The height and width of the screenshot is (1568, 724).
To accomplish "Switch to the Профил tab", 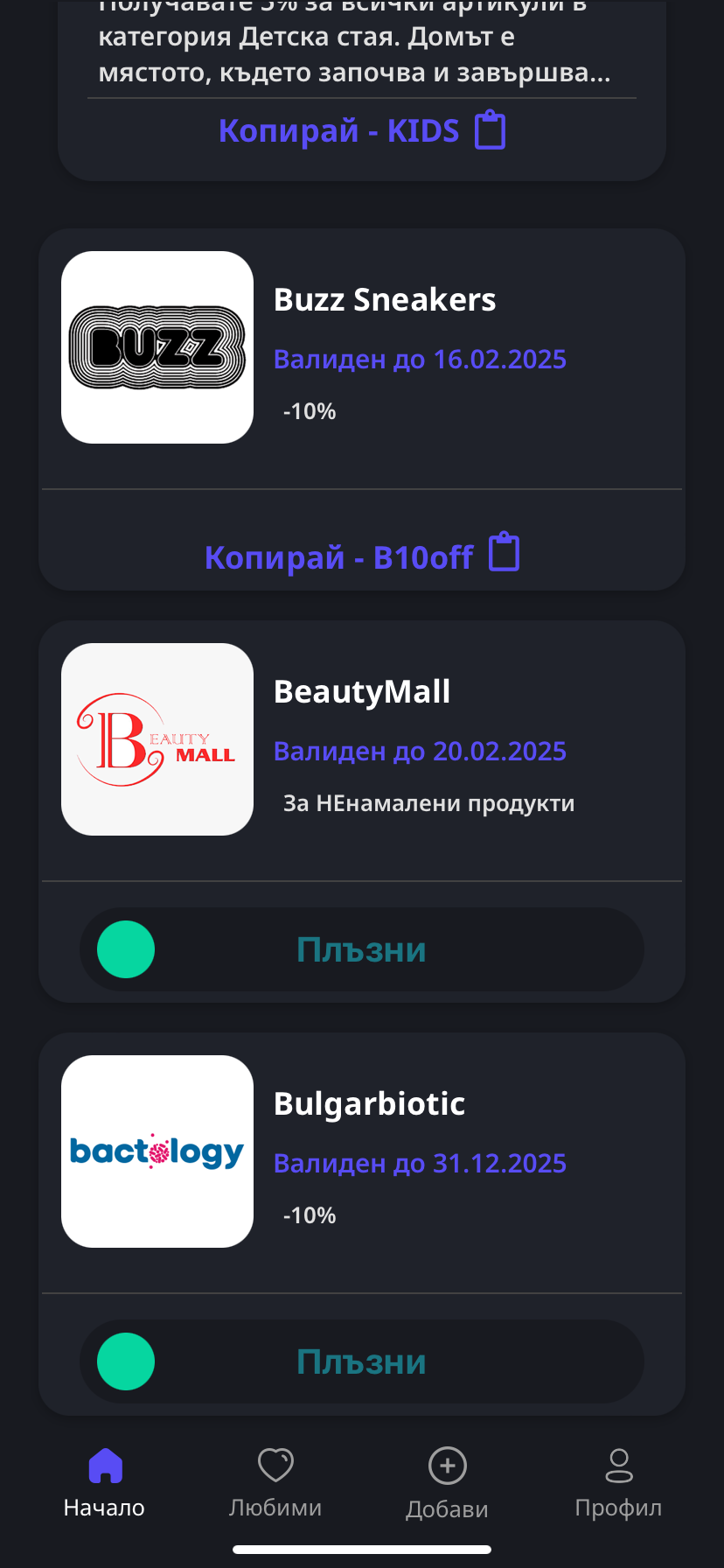I will (x=618, y=1483).
